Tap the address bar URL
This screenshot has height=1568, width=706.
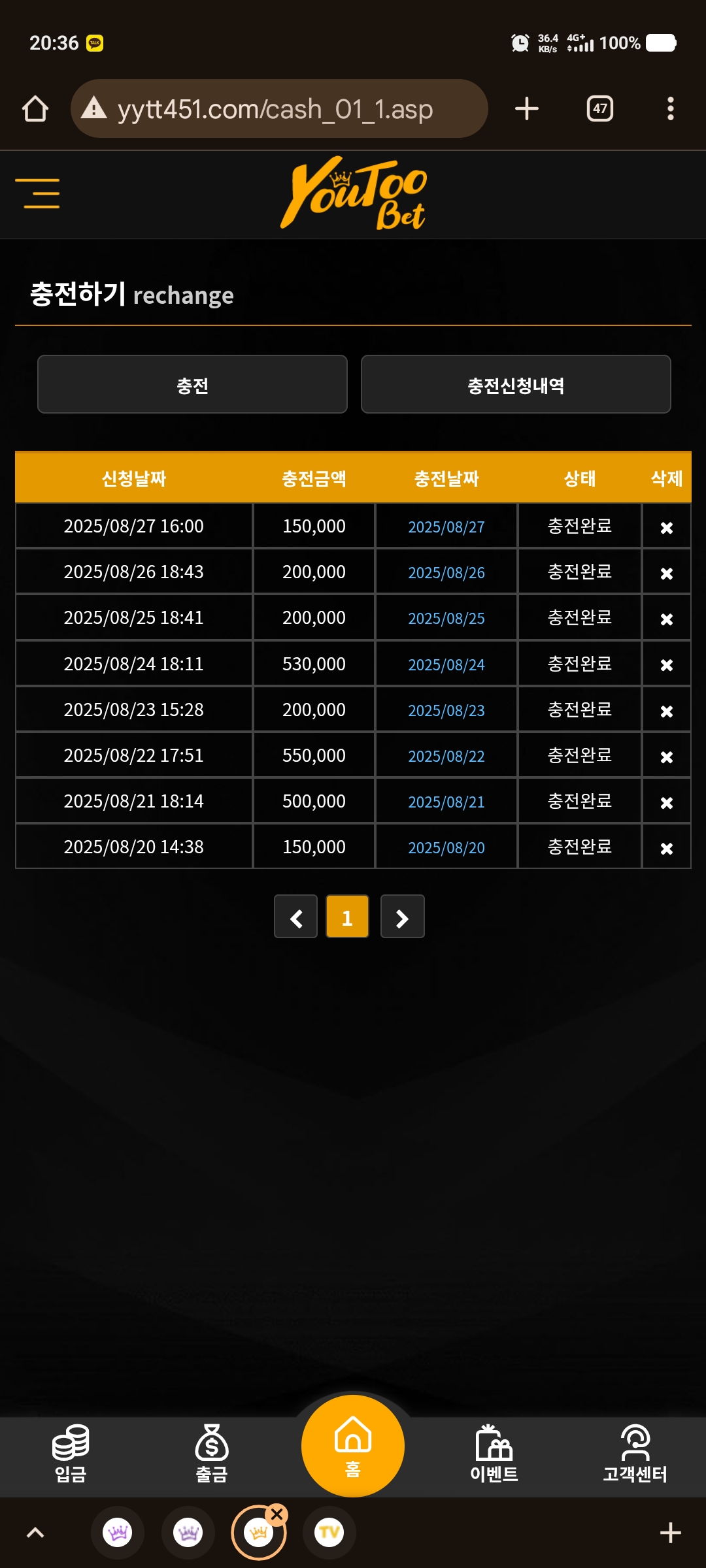click(275, 109)
